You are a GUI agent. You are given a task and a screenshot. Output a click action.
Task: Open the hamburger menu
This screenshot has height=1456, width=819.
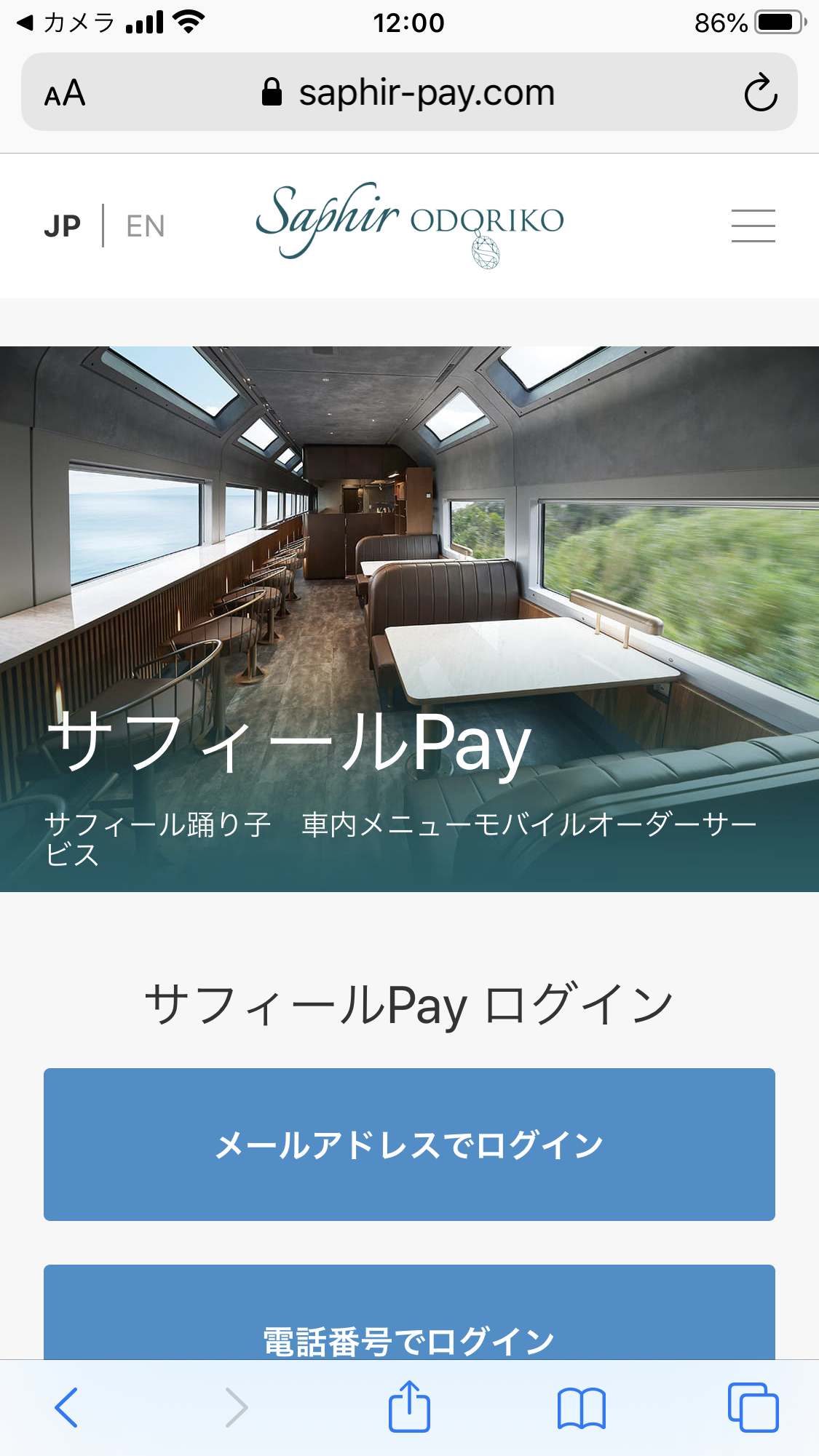[753, 226]
